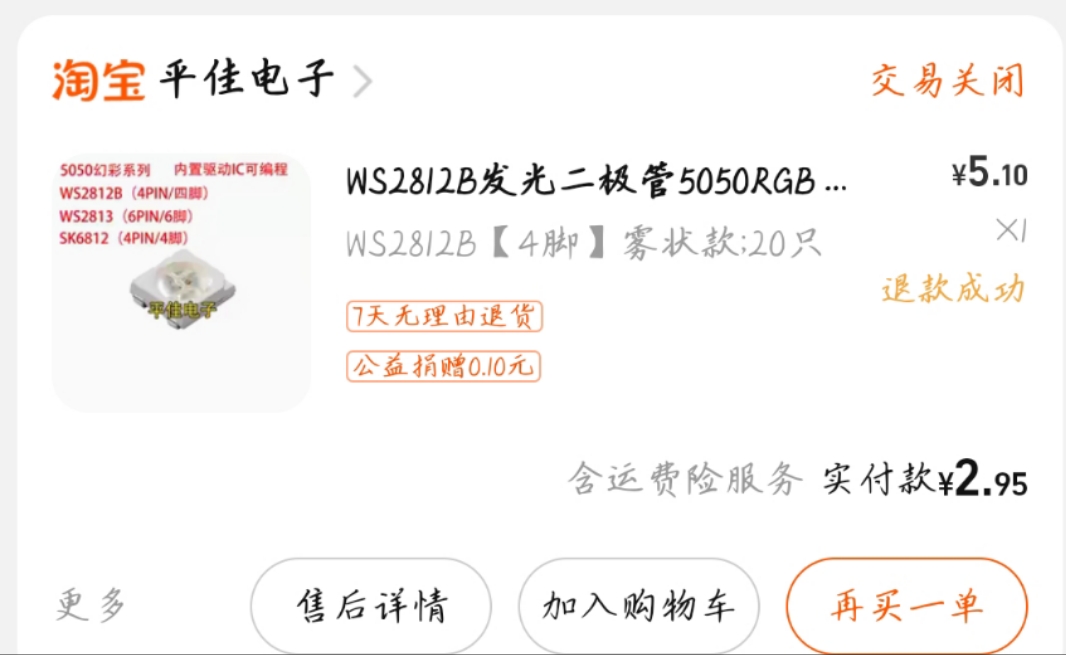
Task: Tap 更多 for more options
Action: (91, 605)
